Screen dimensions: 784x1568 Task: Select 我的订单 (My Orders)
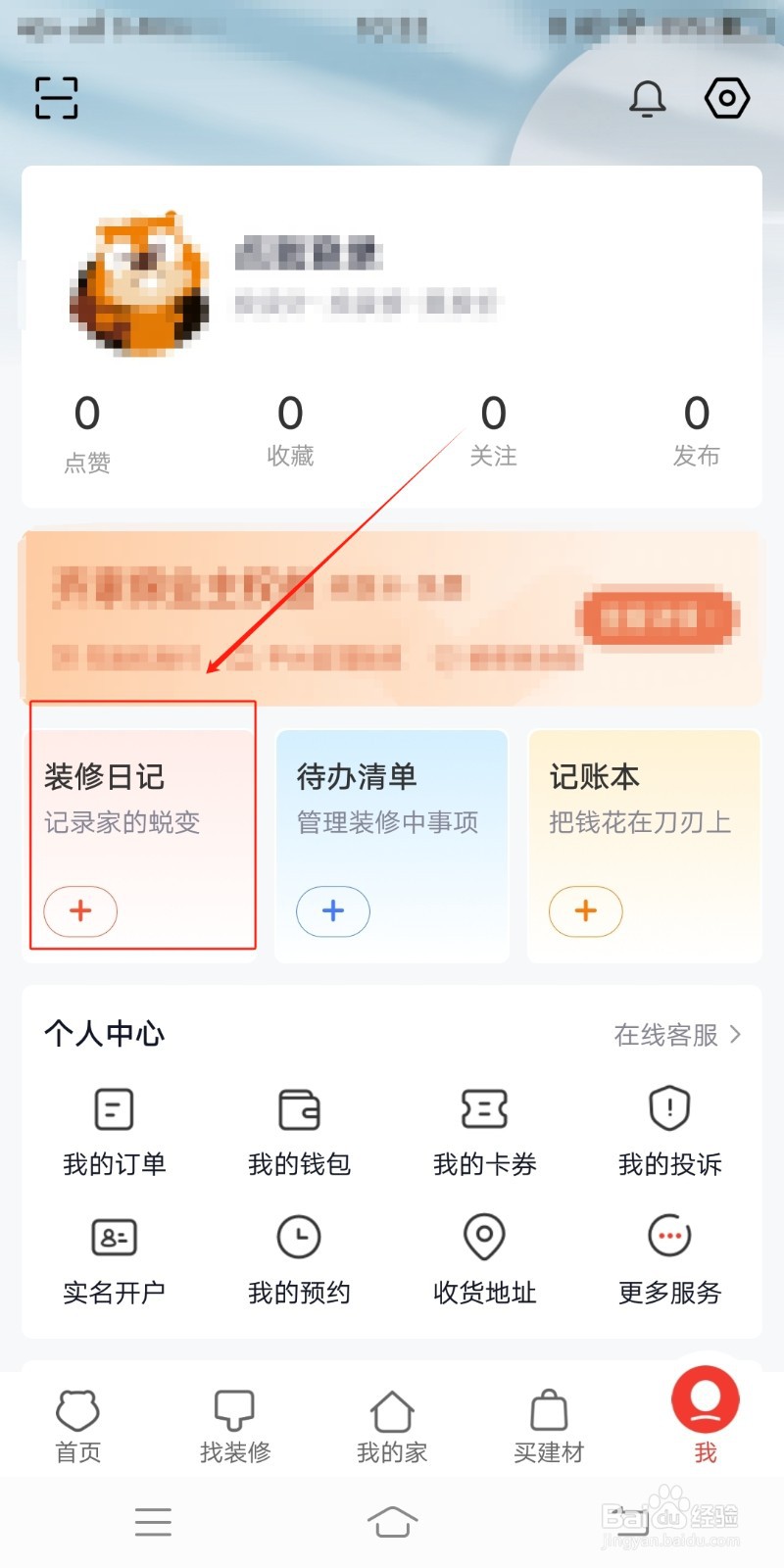(x=113, y=1129)
